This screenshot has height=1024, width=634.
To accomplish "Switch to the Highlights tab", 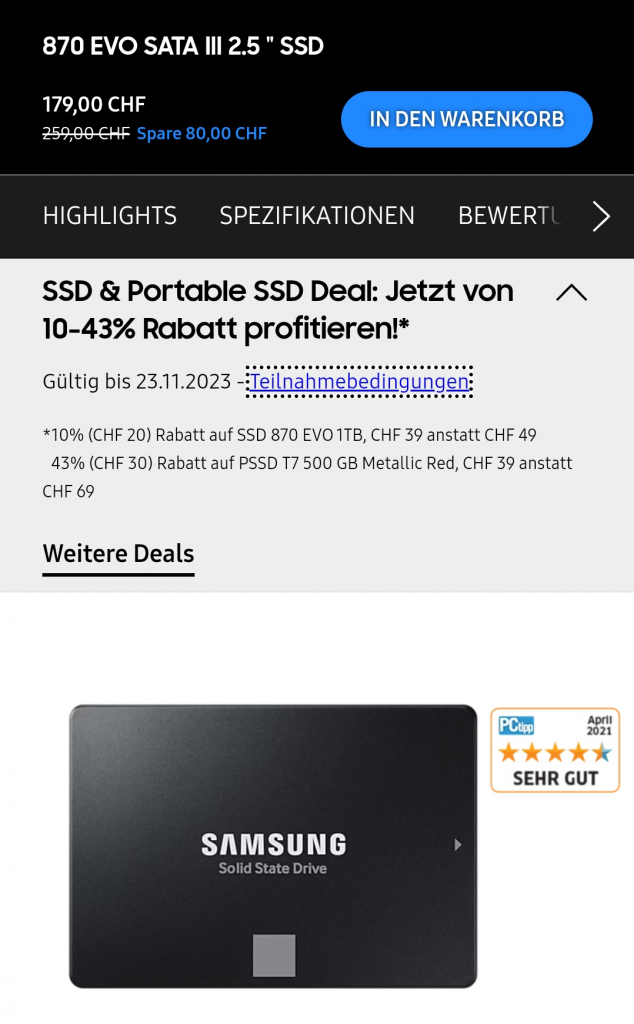I will [x=110, y=216].
